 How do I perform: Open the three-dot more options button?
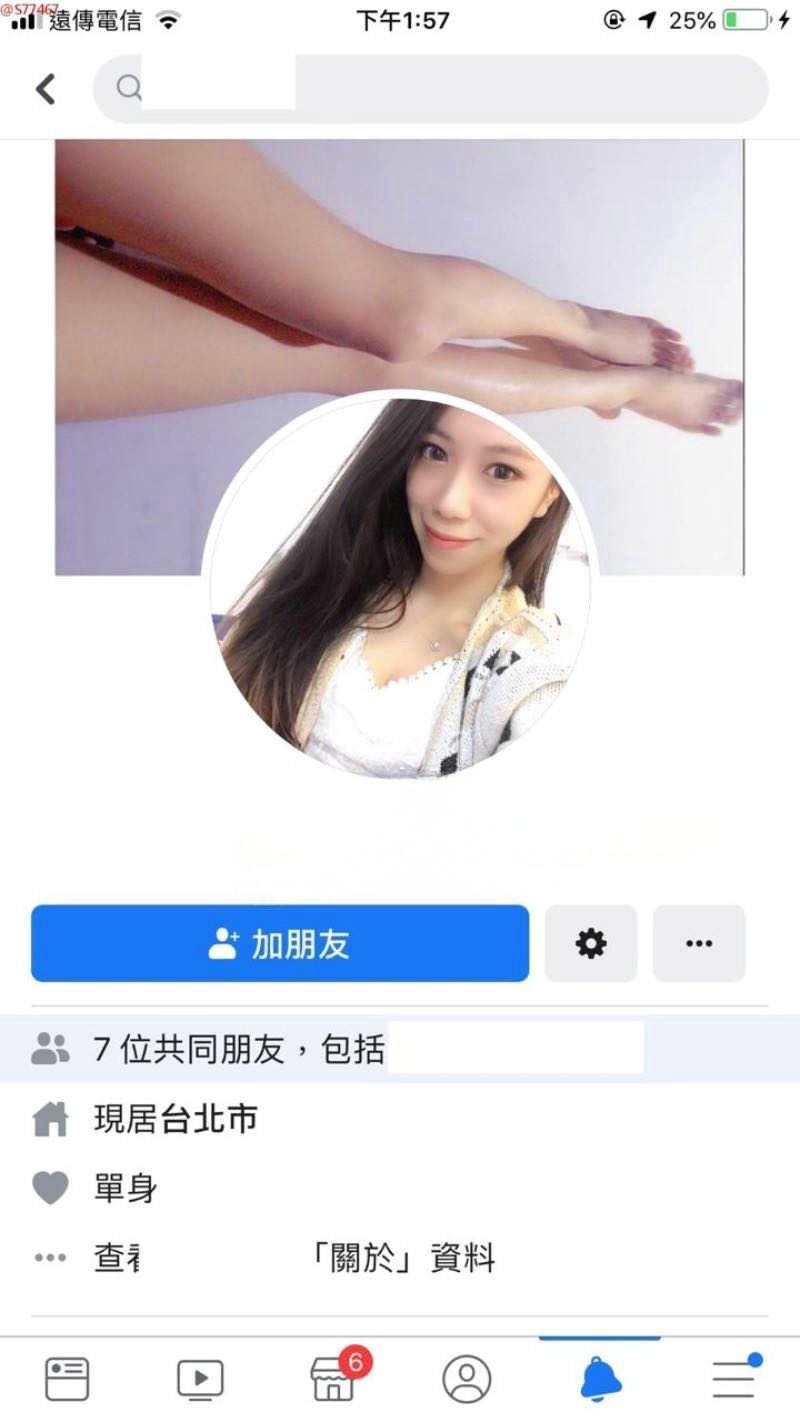pos(699,943)
